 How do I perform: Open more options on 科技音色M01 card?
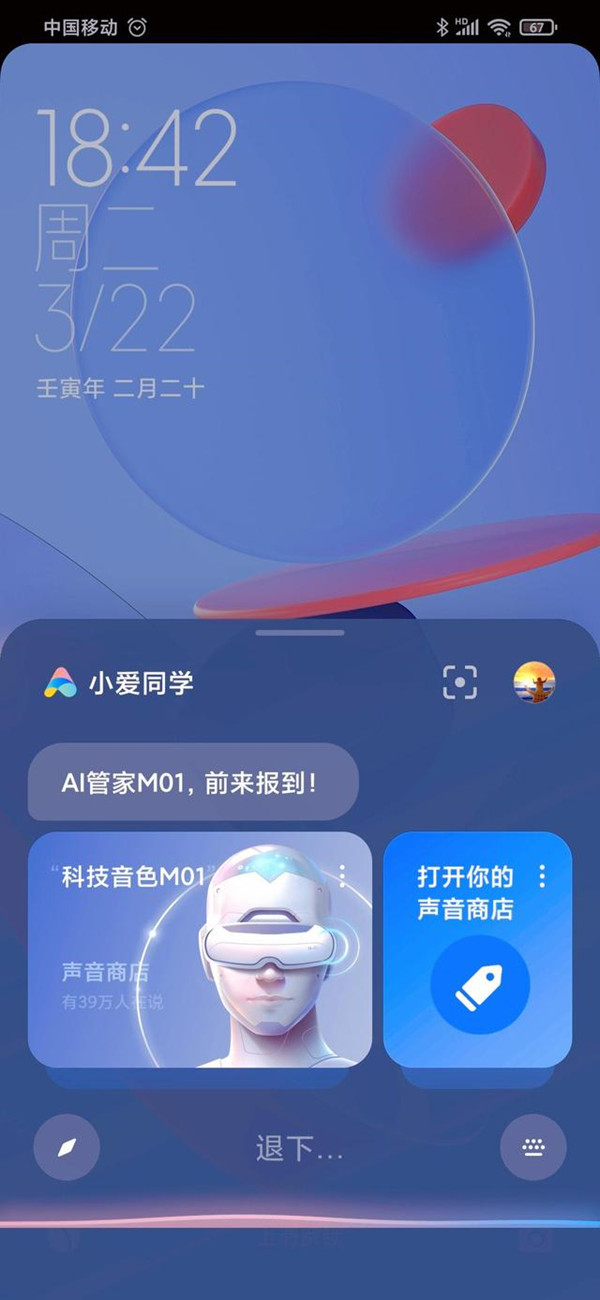click(x=343, y=876)
